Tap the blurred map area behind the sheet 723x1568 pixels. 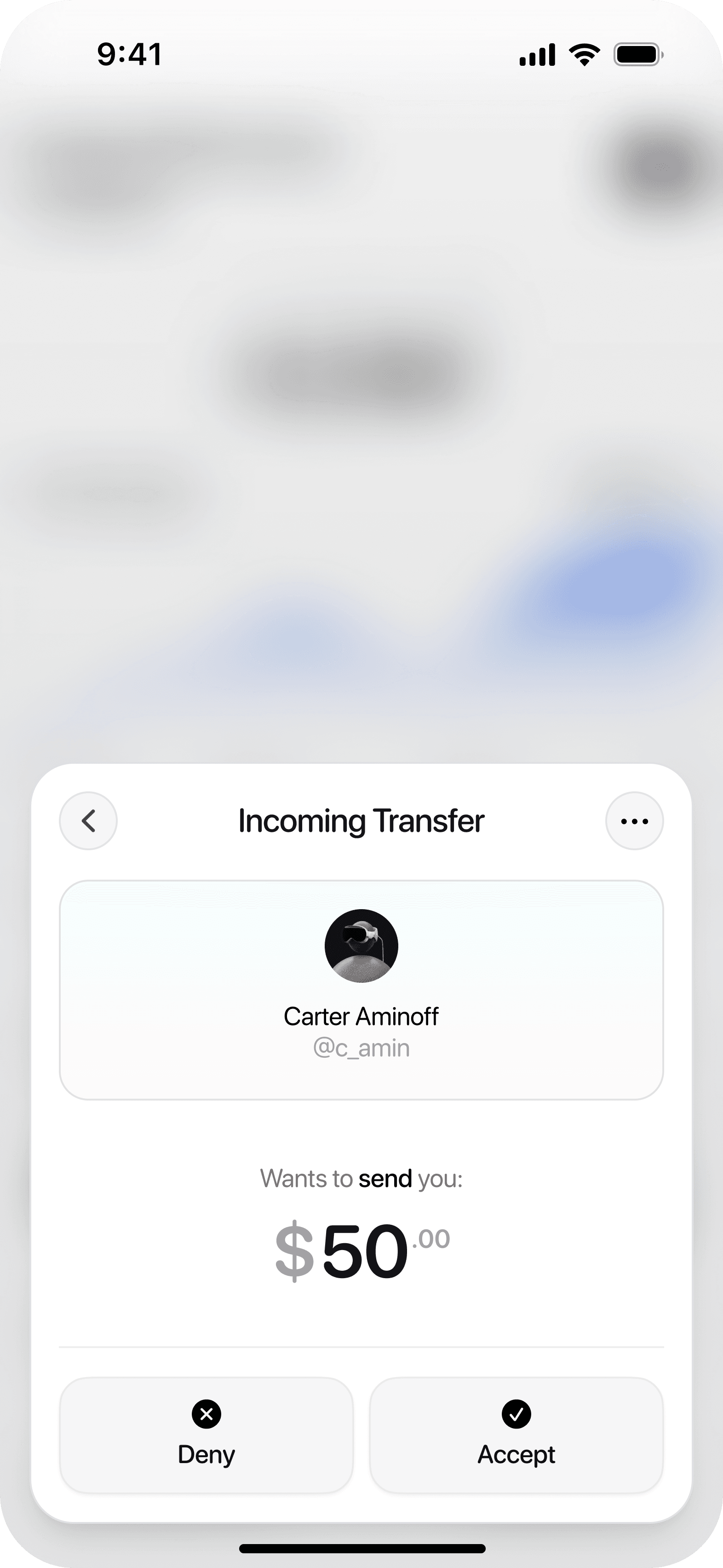pos(361,426)
